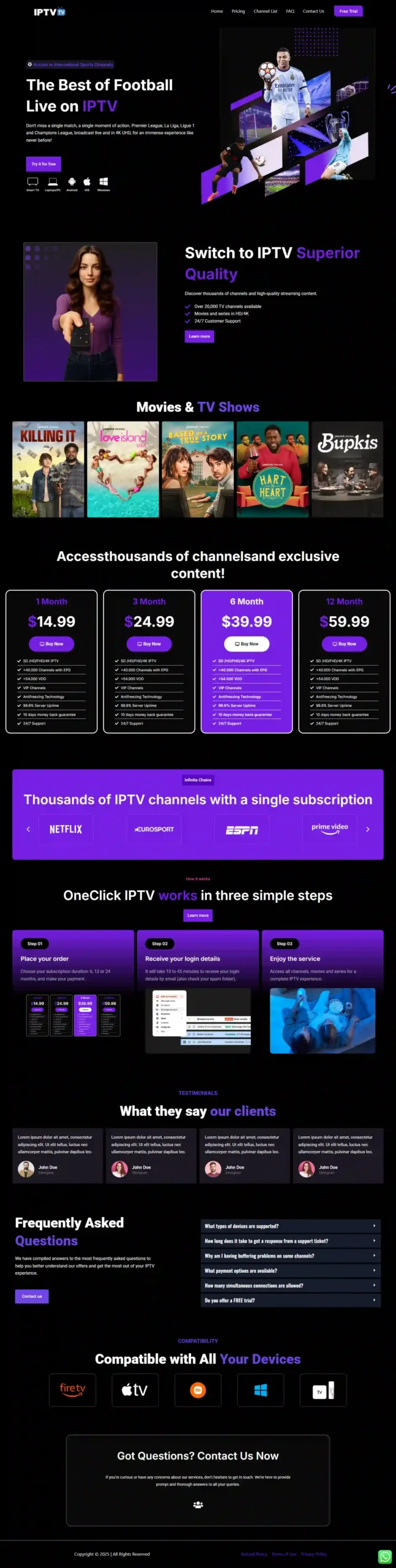Open the Bupkis show tile
This screenshot has height=1568, width=396.
pos(347,469)
